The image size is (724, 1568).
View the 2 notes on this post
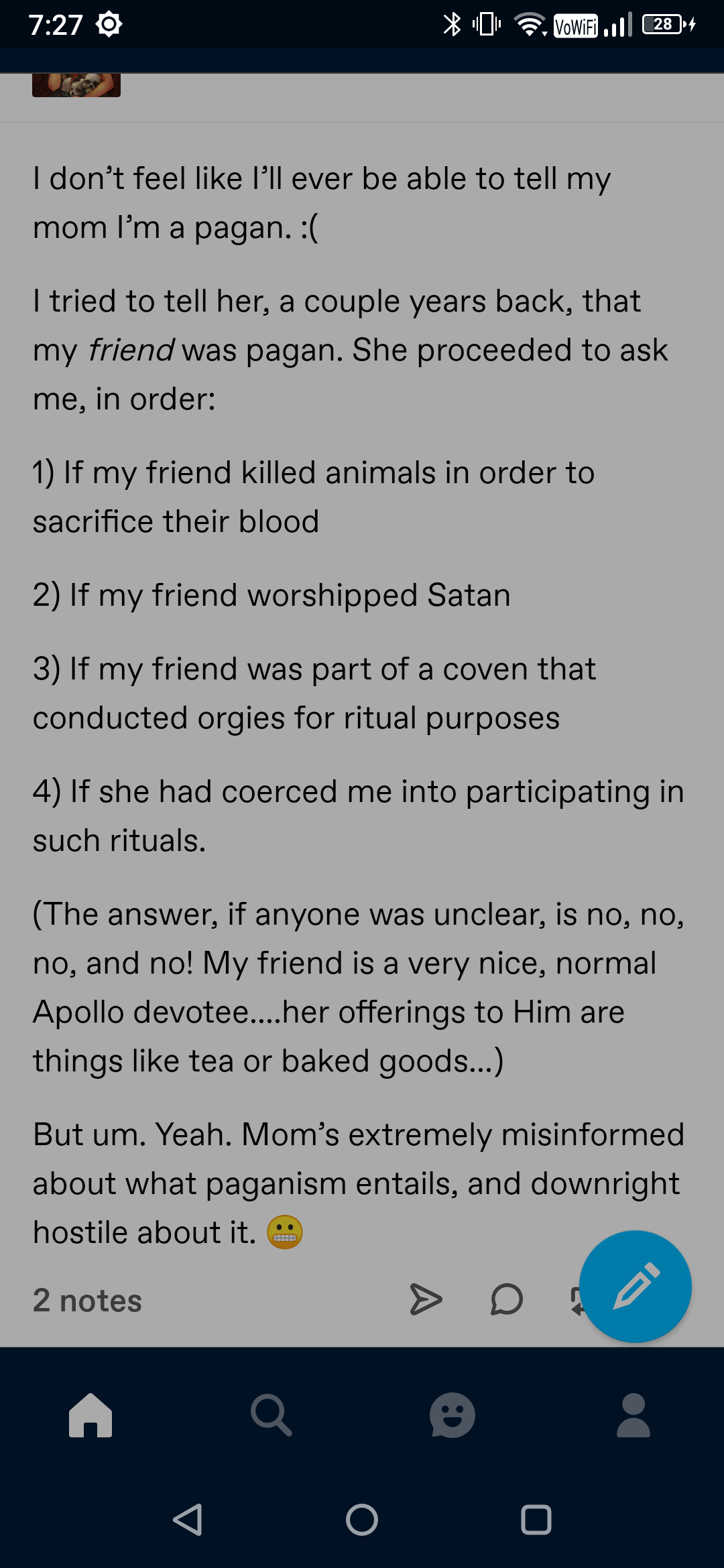(87, 1301)
